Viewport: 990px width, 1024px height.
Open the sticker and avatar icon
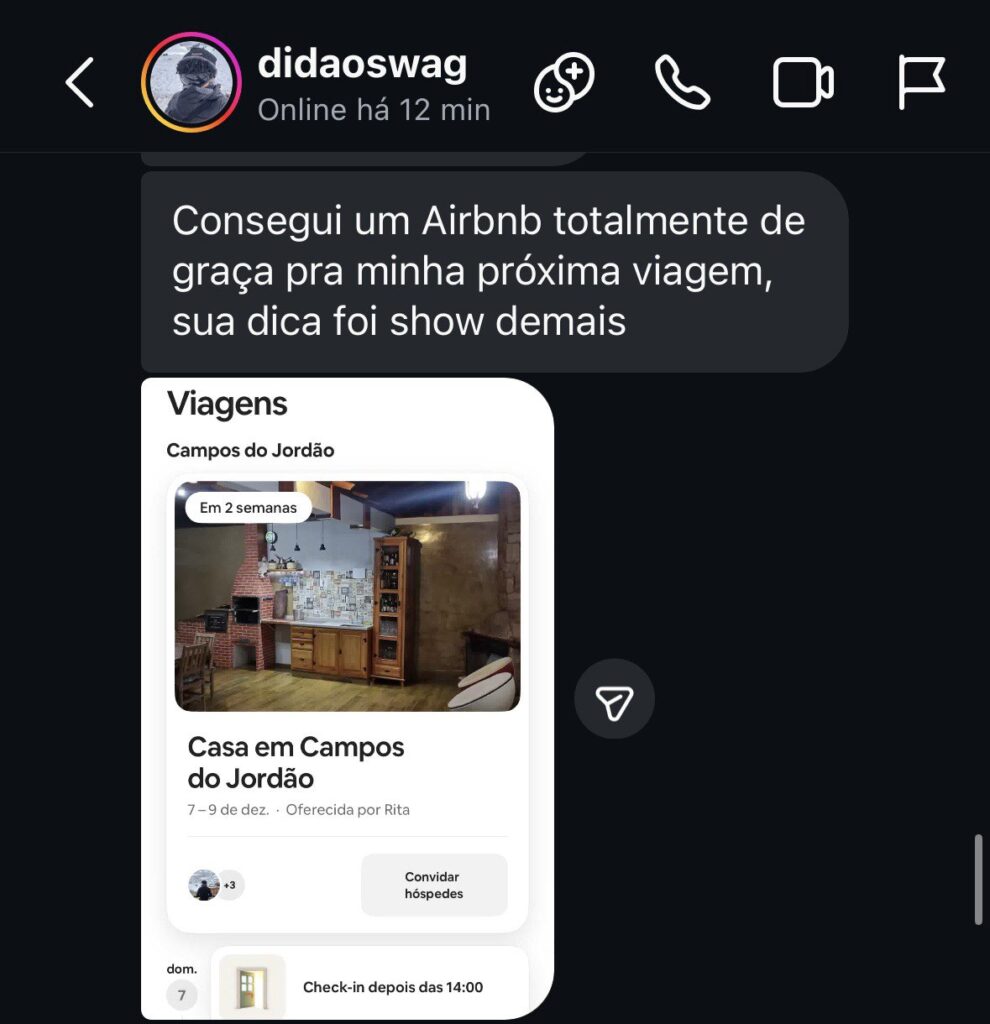click(564, 82)
